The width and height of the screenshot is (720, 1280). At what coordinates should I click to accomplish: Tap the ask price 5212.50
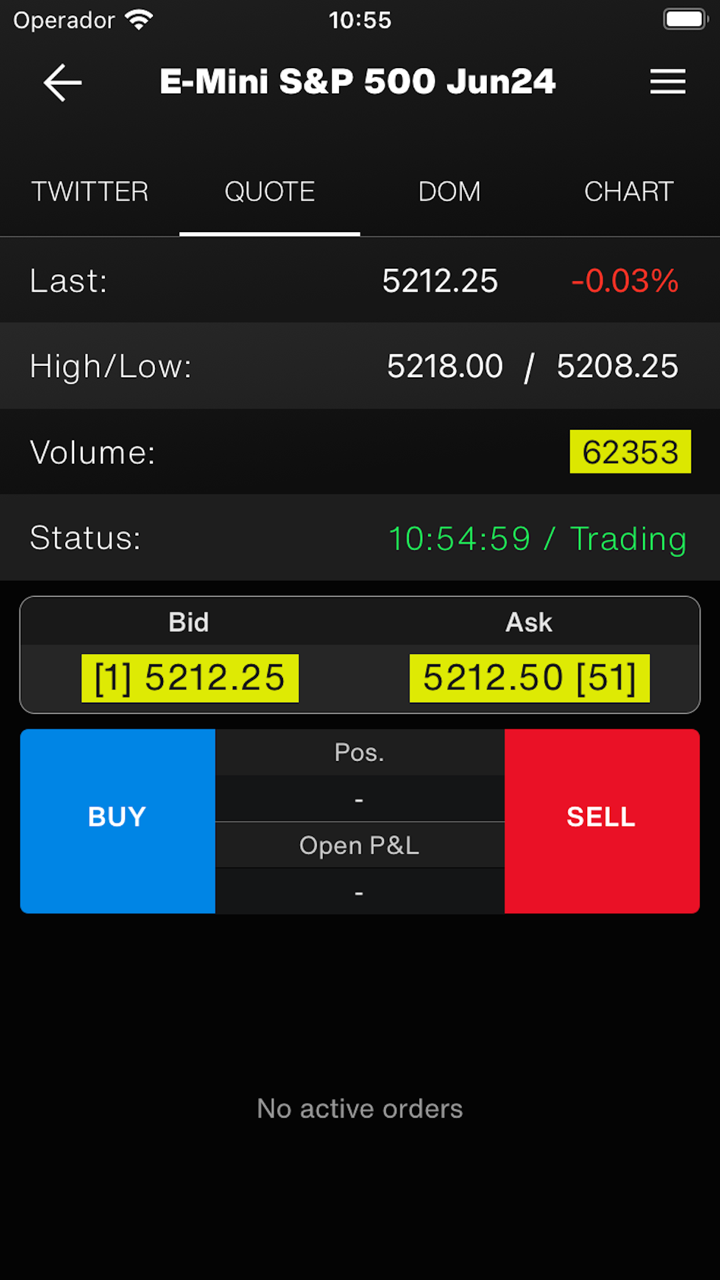click(529, 678)
